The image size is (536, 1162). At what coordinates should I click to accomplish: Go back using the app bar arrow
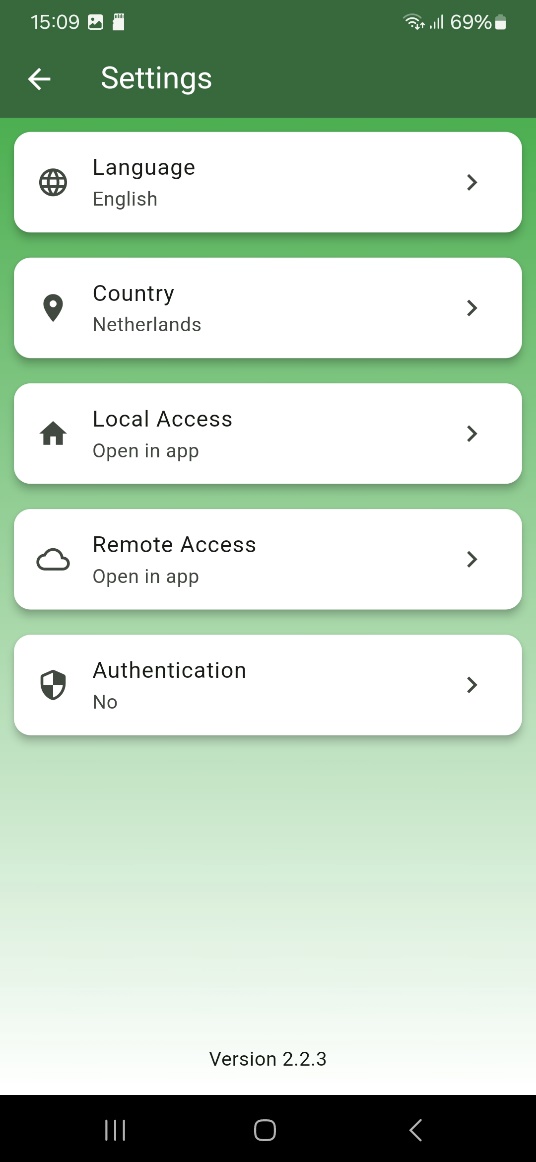[39, 79]
